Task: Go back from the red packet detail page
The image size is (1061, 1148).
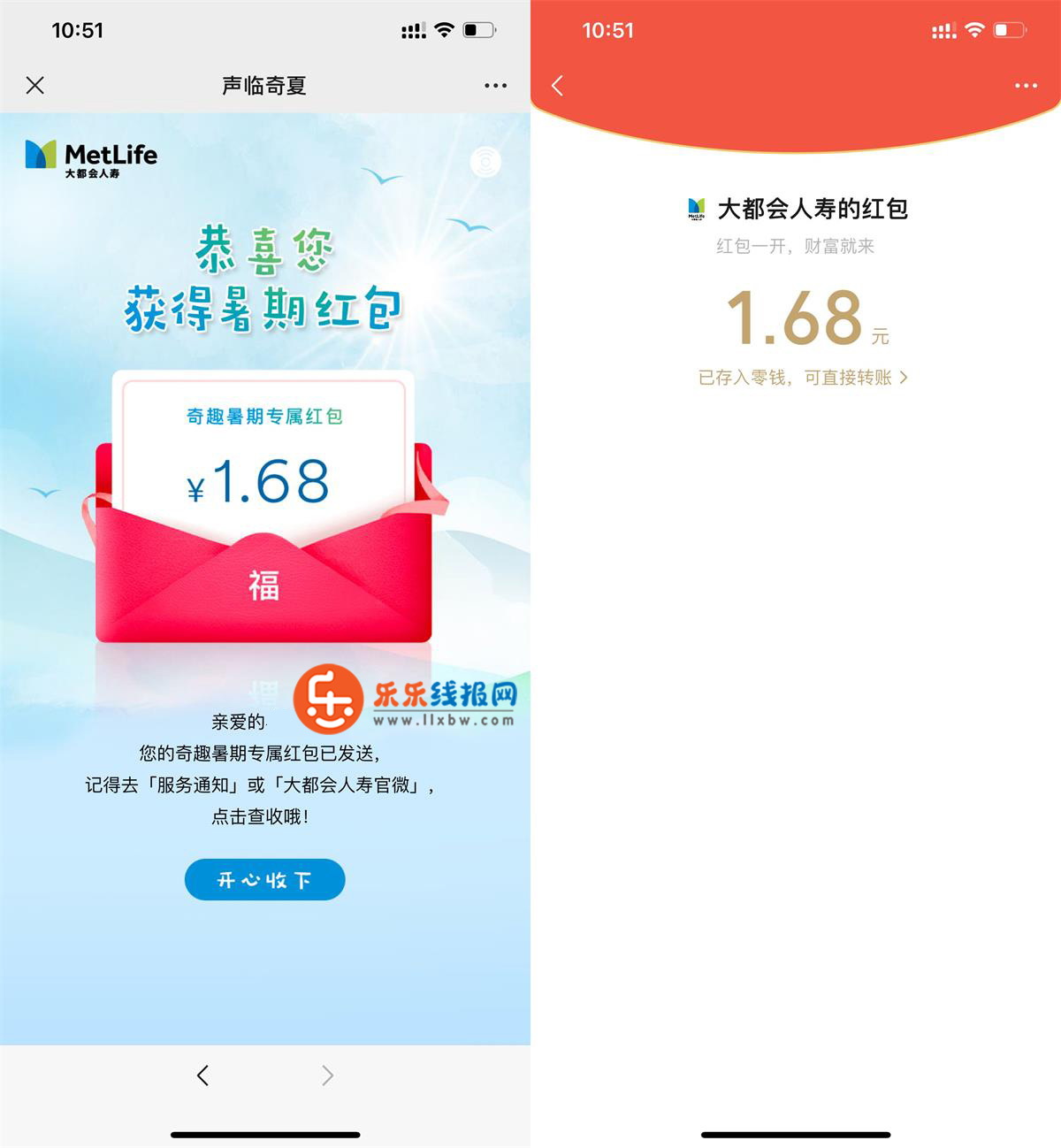Action: pos(557,86)
